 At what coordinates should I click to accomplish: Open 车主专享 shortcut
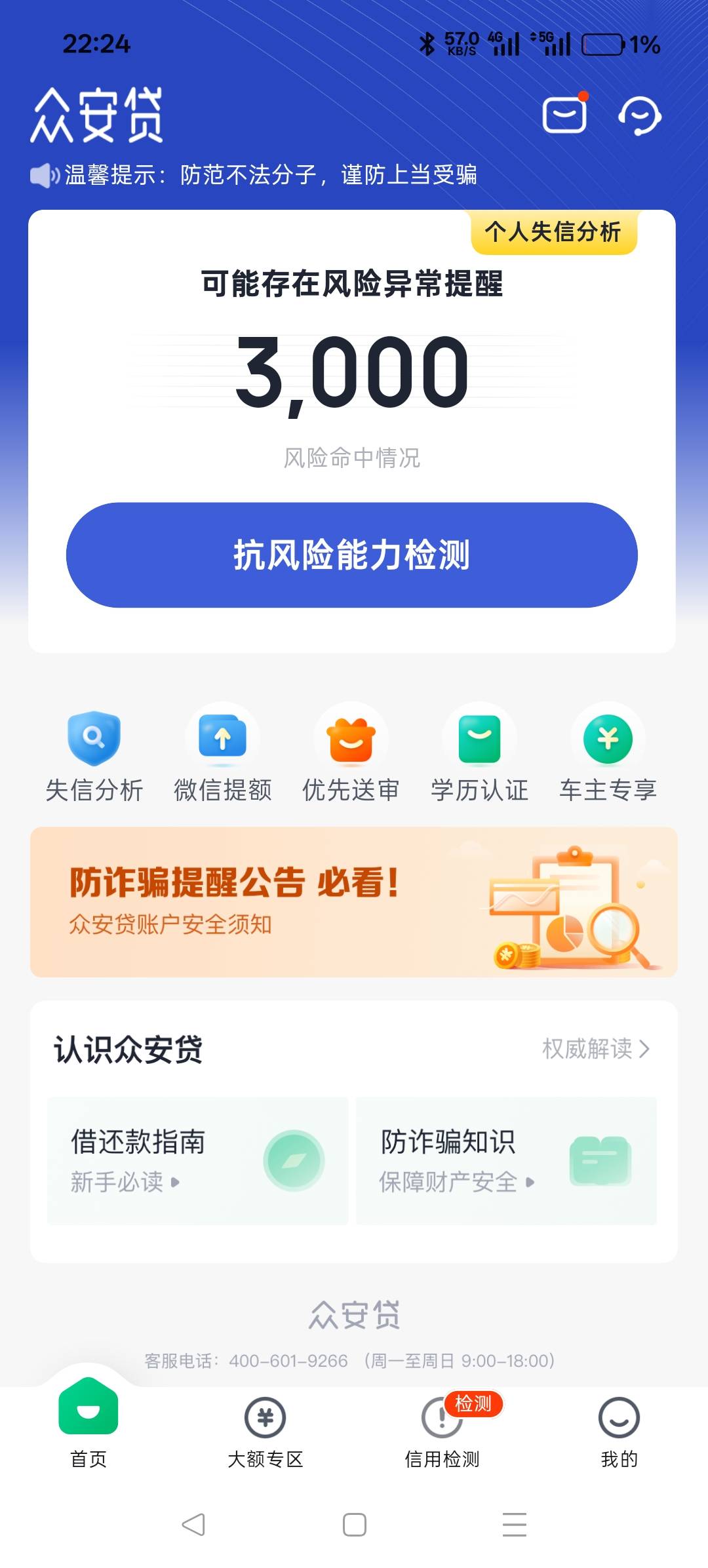[x=608, y=758]
